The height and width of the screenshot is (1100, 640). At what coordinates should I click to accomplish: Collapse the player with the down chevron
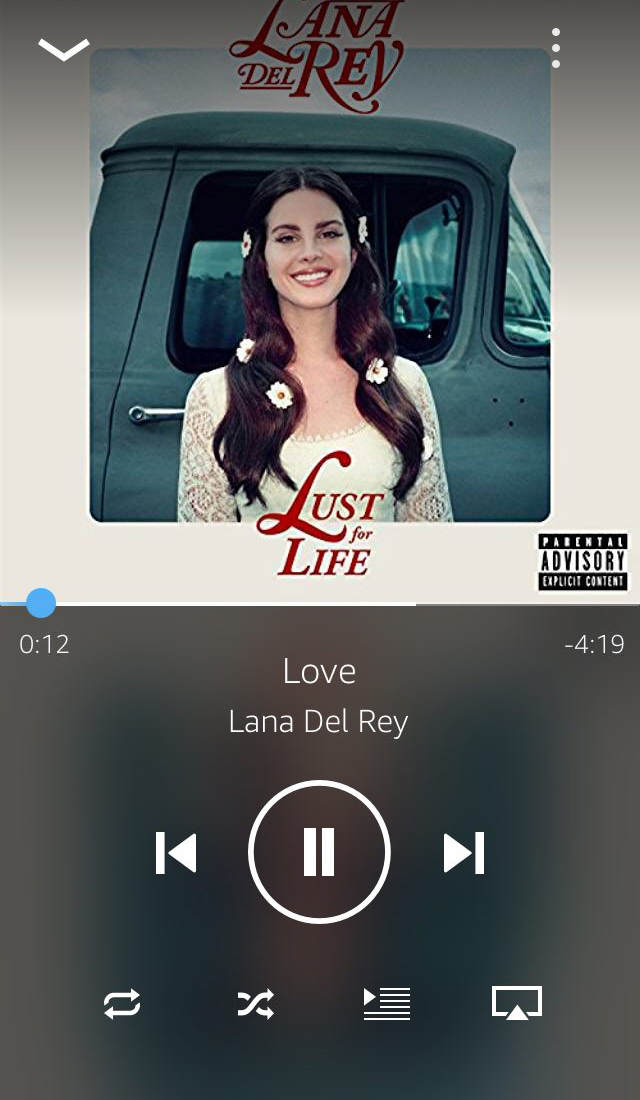(x=64, y=50)
